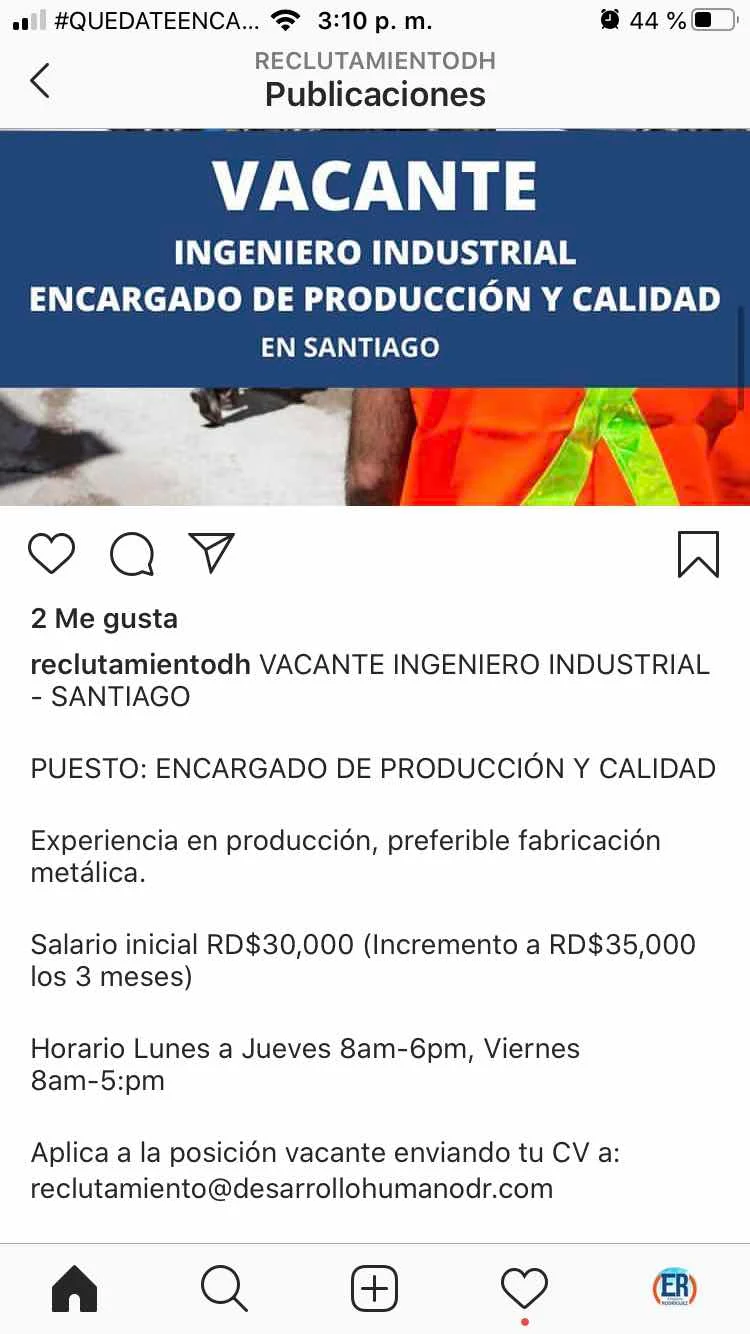Go back using the top arrow
Screen dimensions: 750x1334
[40, 80]
